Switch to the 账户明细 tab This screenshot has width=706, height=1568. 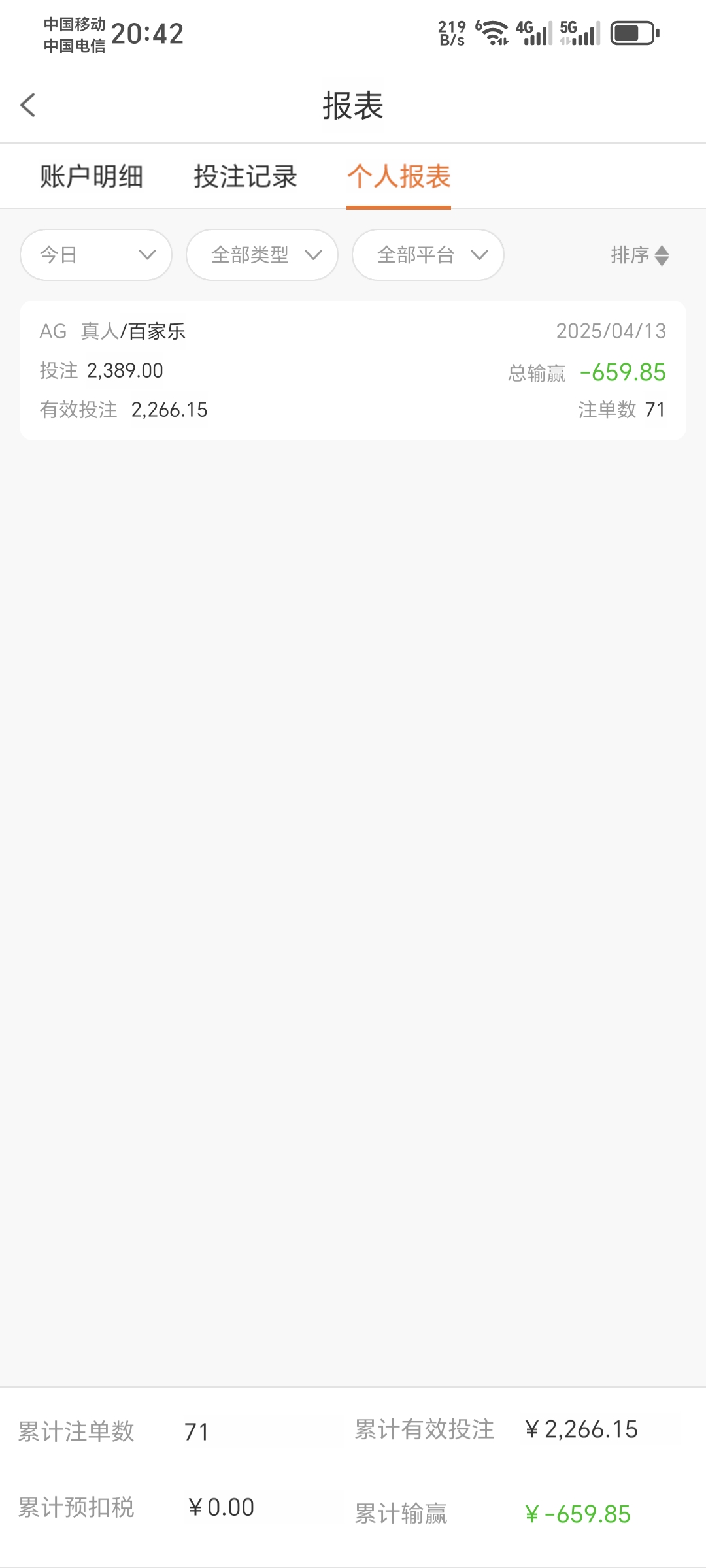(92, 176)
